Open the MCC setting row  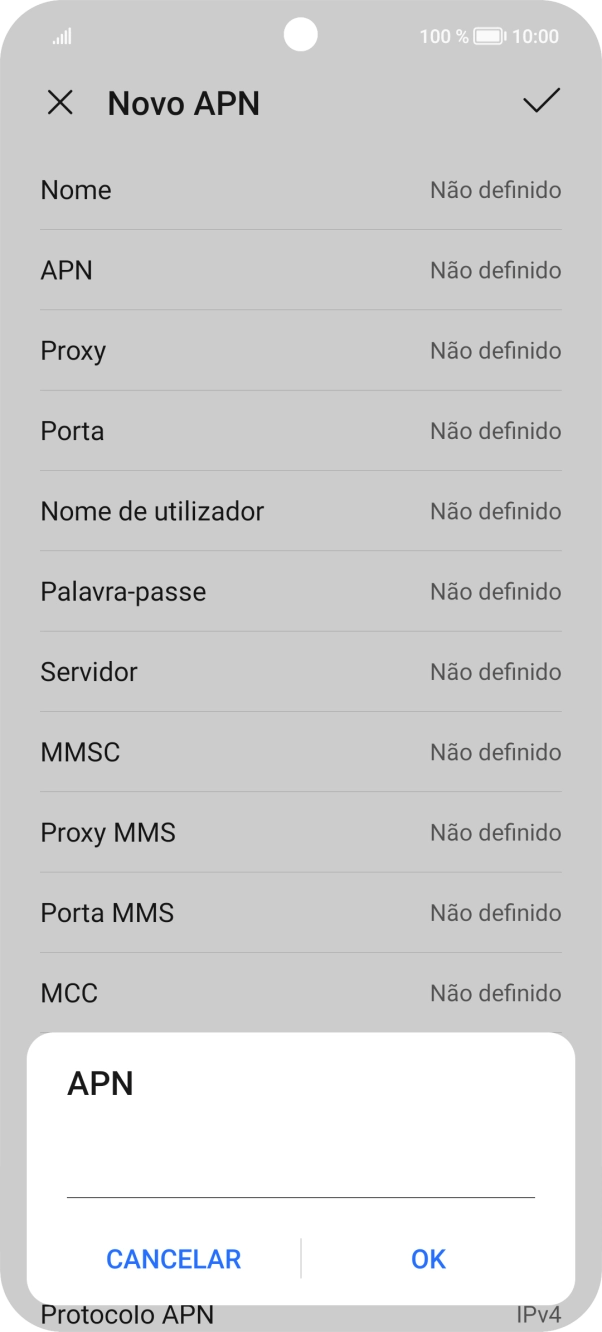click(x=300, y=993)
